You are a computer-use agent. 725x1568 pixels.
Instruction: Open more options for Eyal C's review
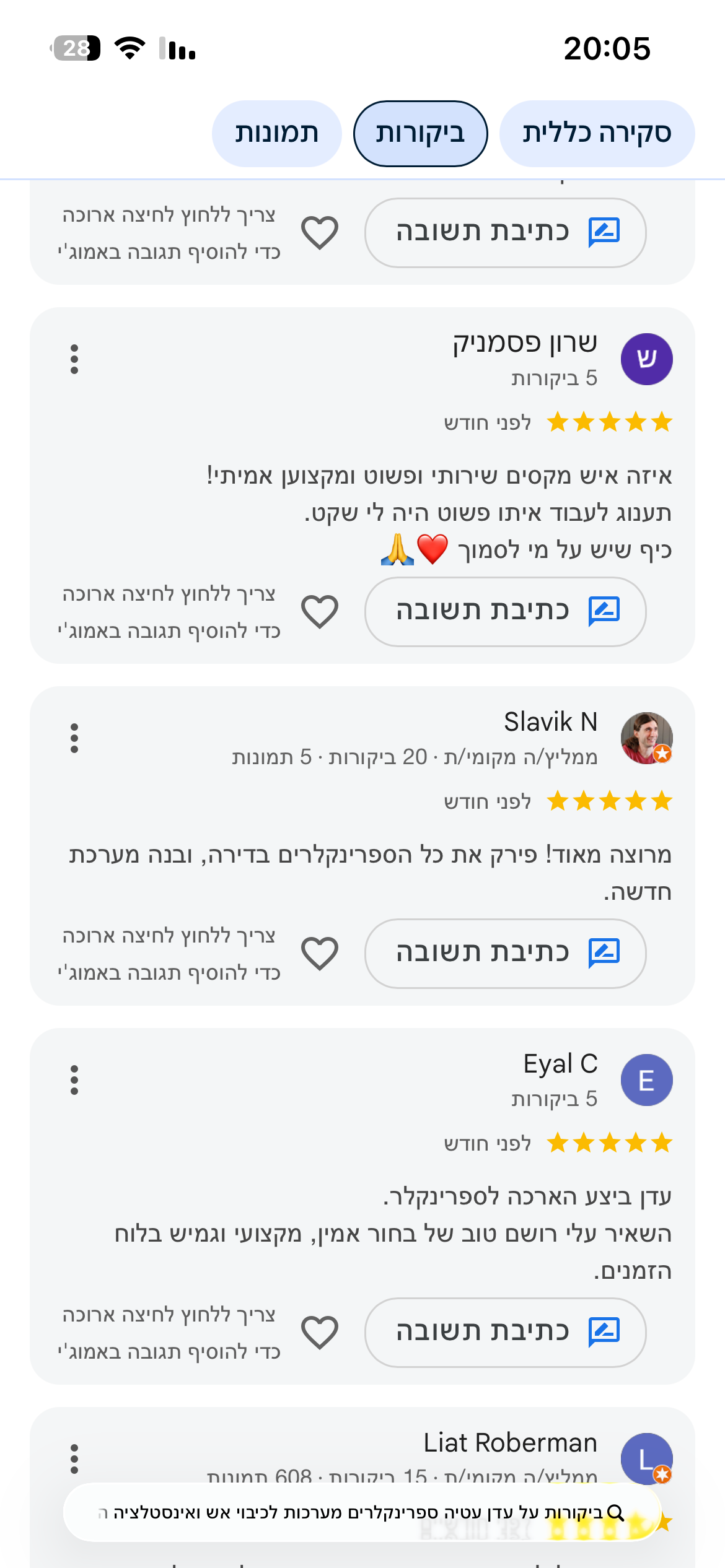pos(74,1080)
